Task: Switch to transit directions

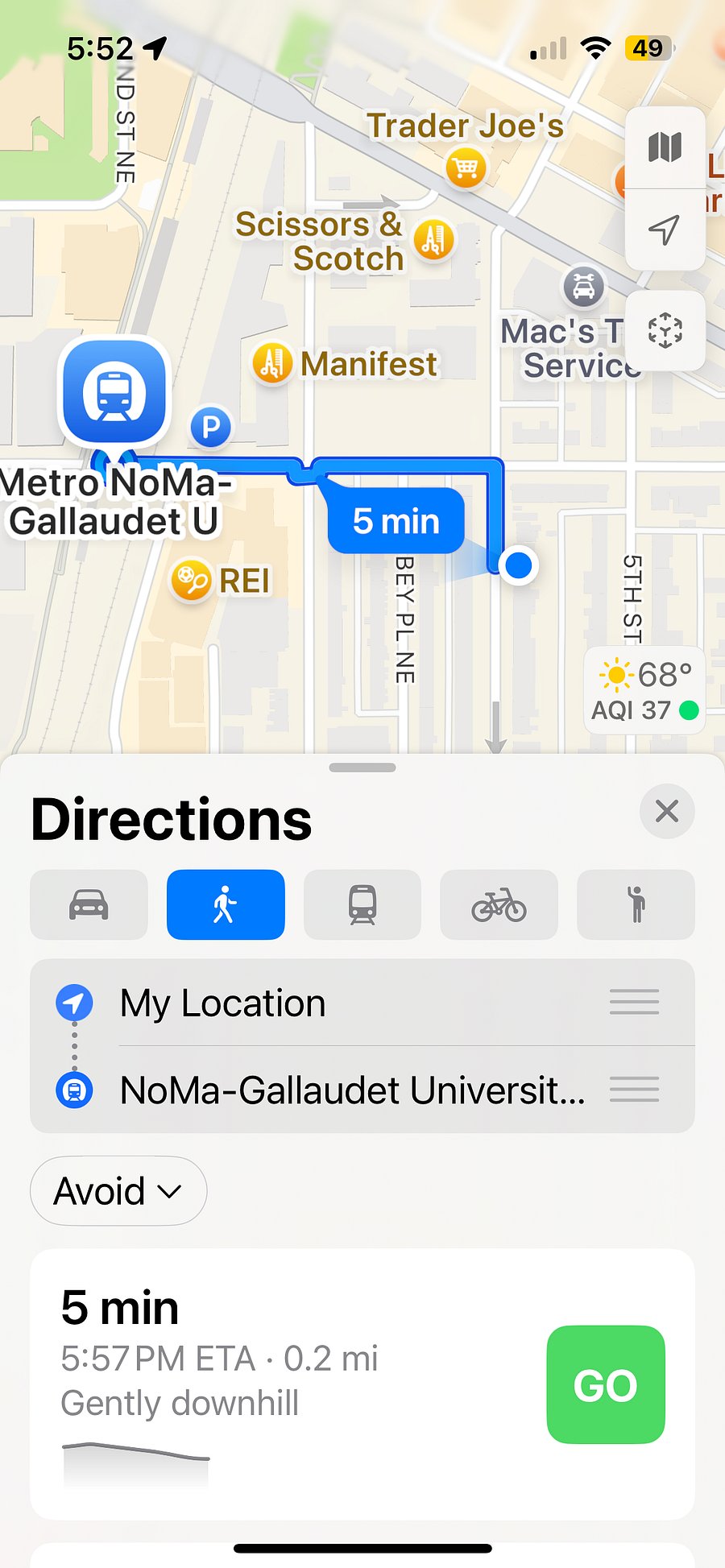Action: click(x=362, y=904)
